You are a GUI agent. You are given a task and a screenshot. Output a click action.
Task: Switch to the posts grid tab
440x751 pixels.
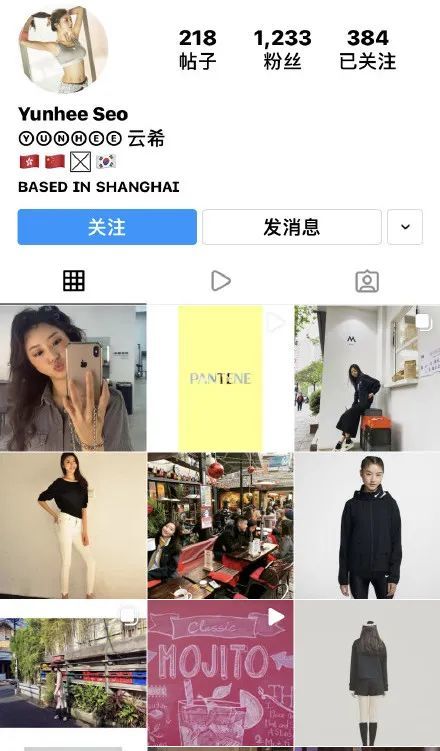click(x=74, y=281)
